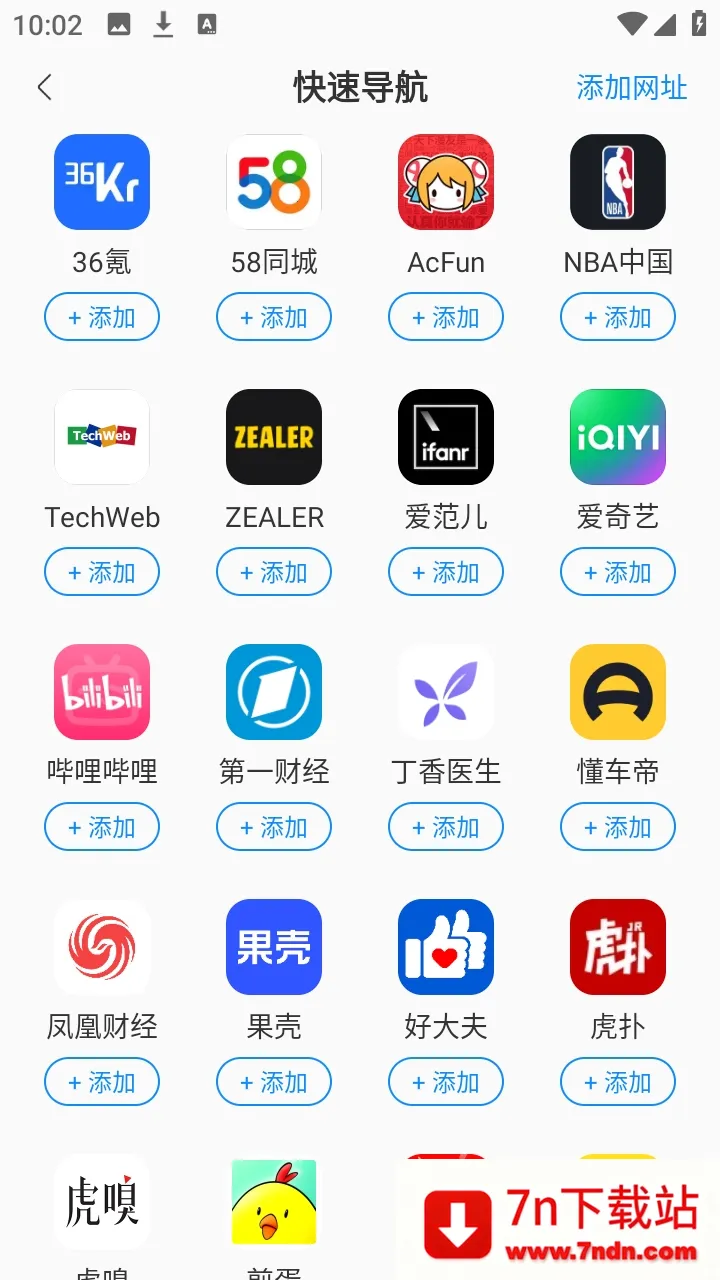Open the 虎扑 site icon
This screenshot has height=1280, width=720.
(x=617, y=947)
